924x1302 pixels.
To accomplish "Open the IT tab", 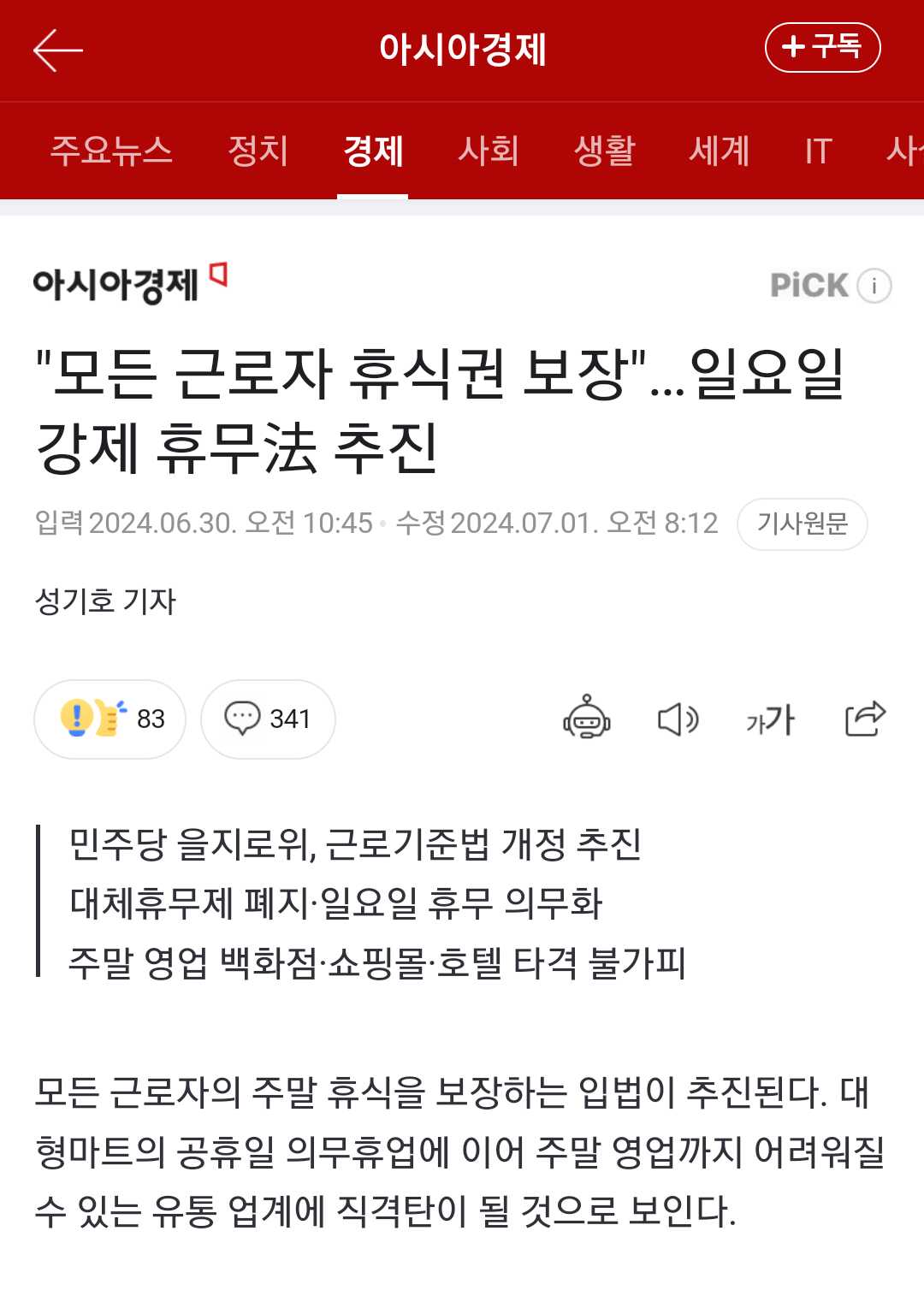I will click(x=818, y=151).
